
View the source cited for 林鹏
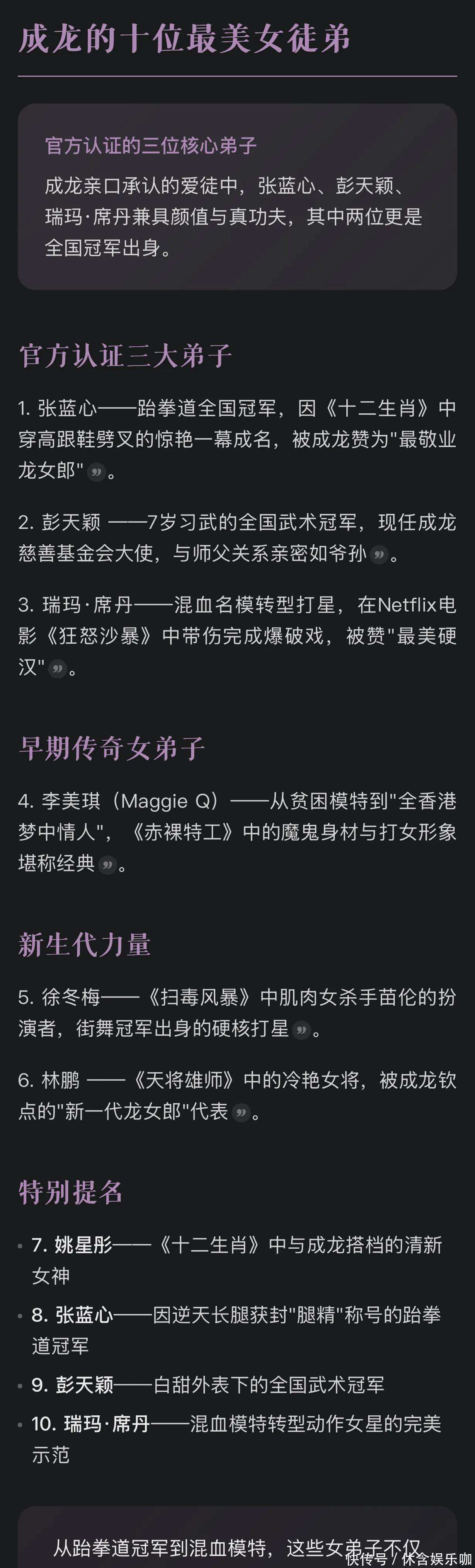tap(241, 1113)
